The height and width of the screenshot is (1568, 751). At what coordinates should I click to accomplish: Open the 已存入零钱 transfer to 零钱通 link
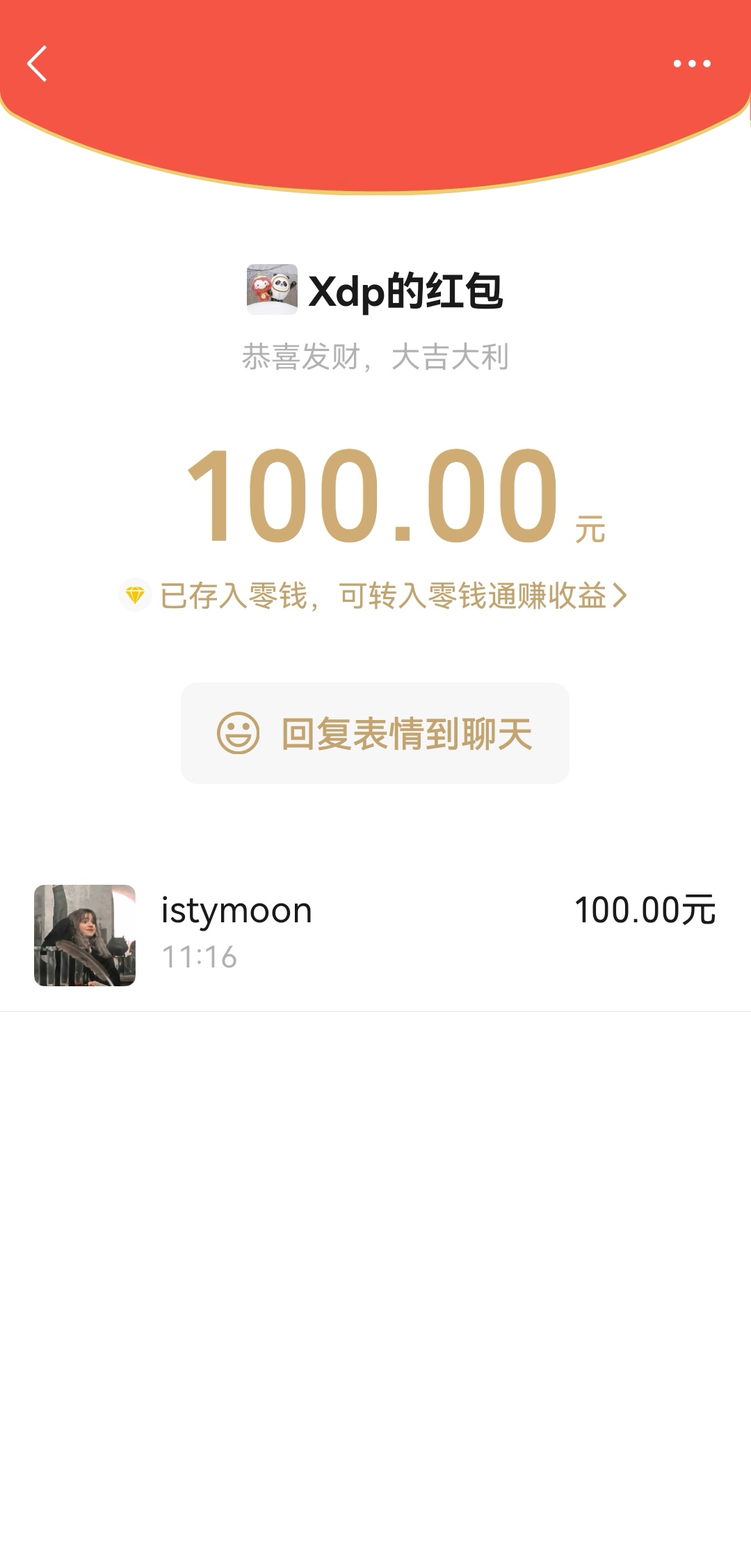[x=381, y=596]
